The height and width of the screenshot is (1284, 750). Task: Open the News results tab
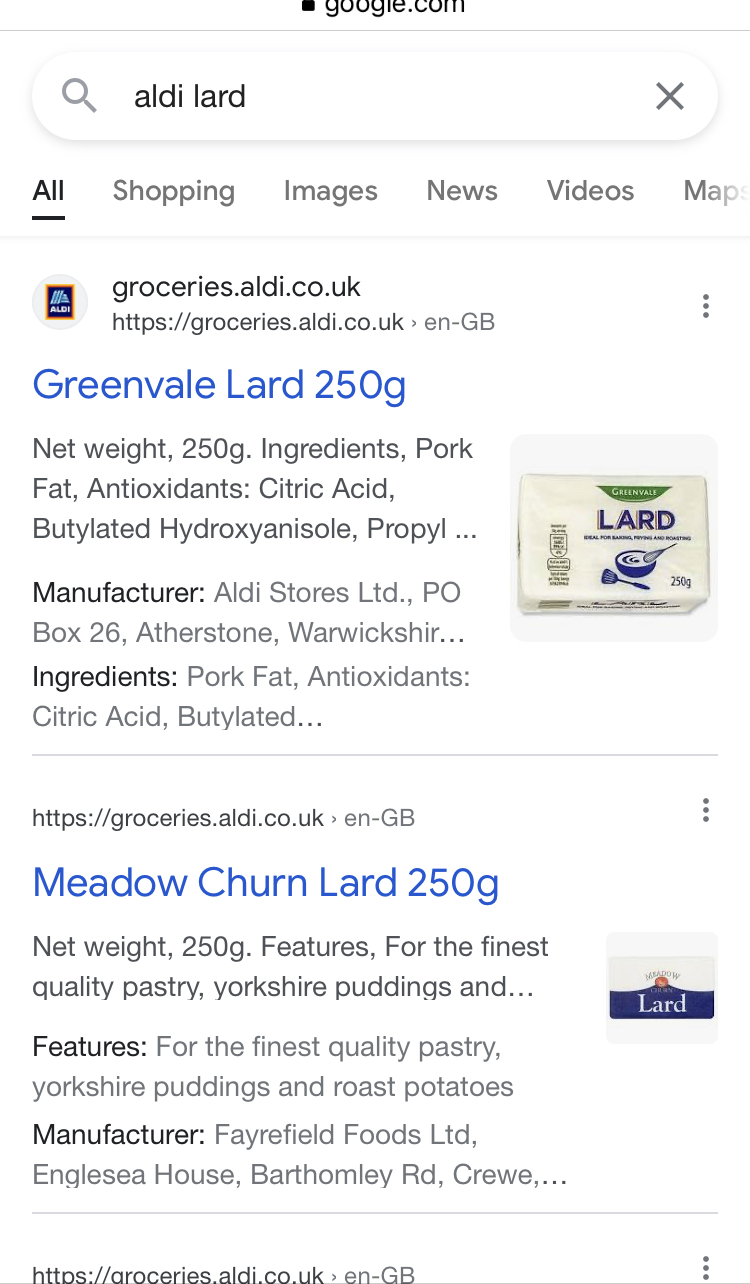pyautogui.click(x=461, y=191)
